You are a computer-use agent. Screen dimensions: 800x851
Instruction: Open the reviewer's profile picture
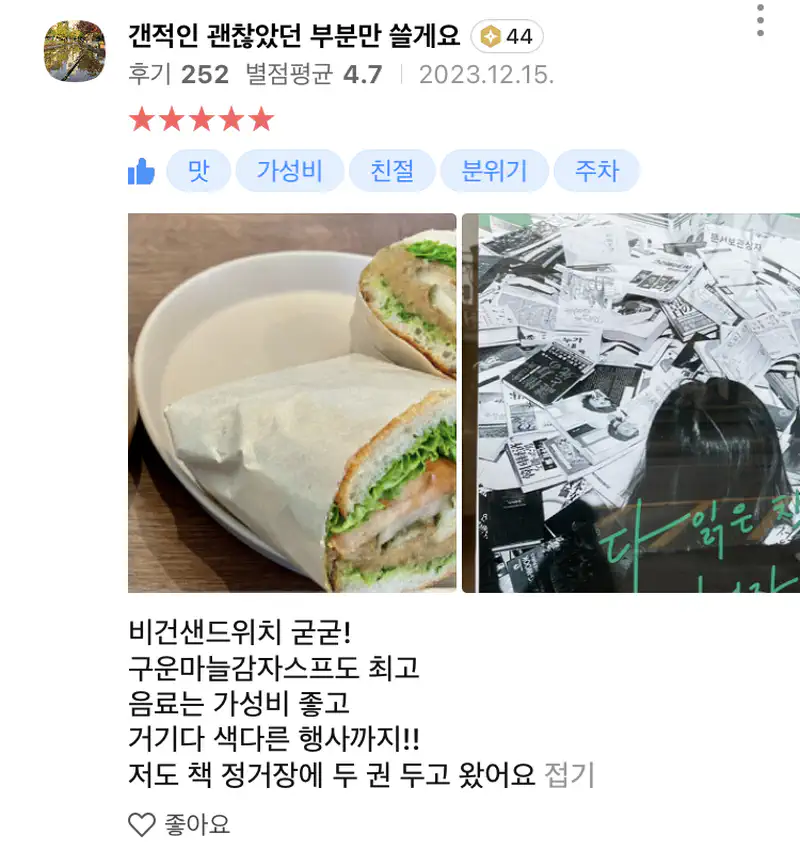tap(76, 53)
